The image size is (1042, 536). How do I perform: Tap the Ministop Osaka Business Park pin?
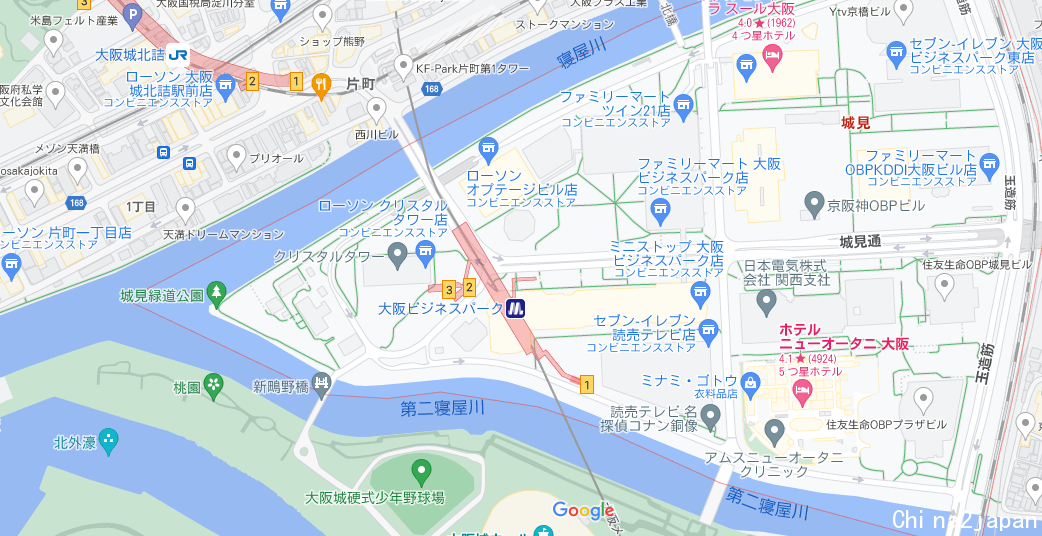pyautogui.click(x=700, y=292)
